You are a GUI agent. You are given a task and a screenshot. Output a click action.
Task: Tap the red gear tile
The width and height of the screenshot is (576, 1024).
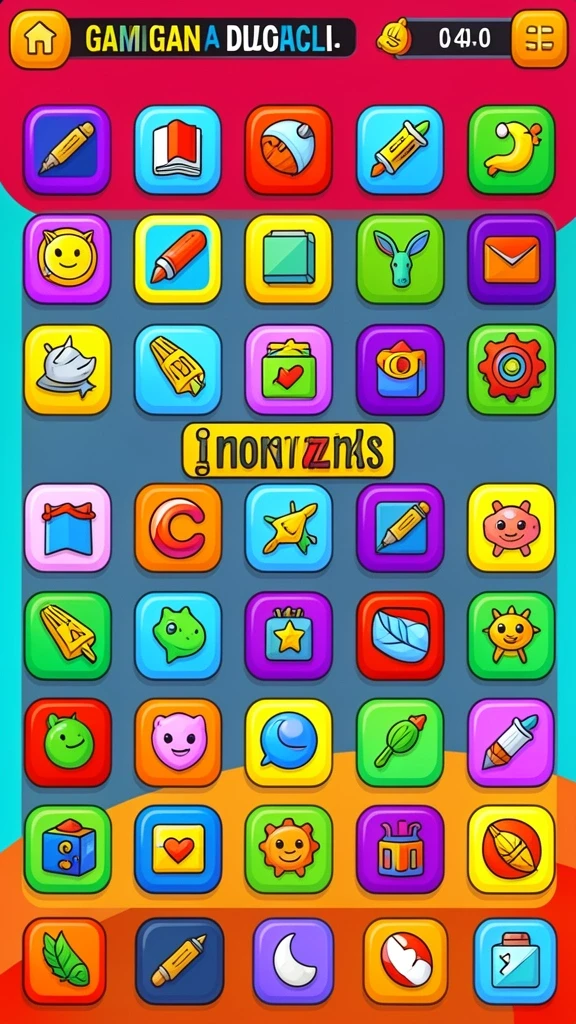click(x=511, y=369)
